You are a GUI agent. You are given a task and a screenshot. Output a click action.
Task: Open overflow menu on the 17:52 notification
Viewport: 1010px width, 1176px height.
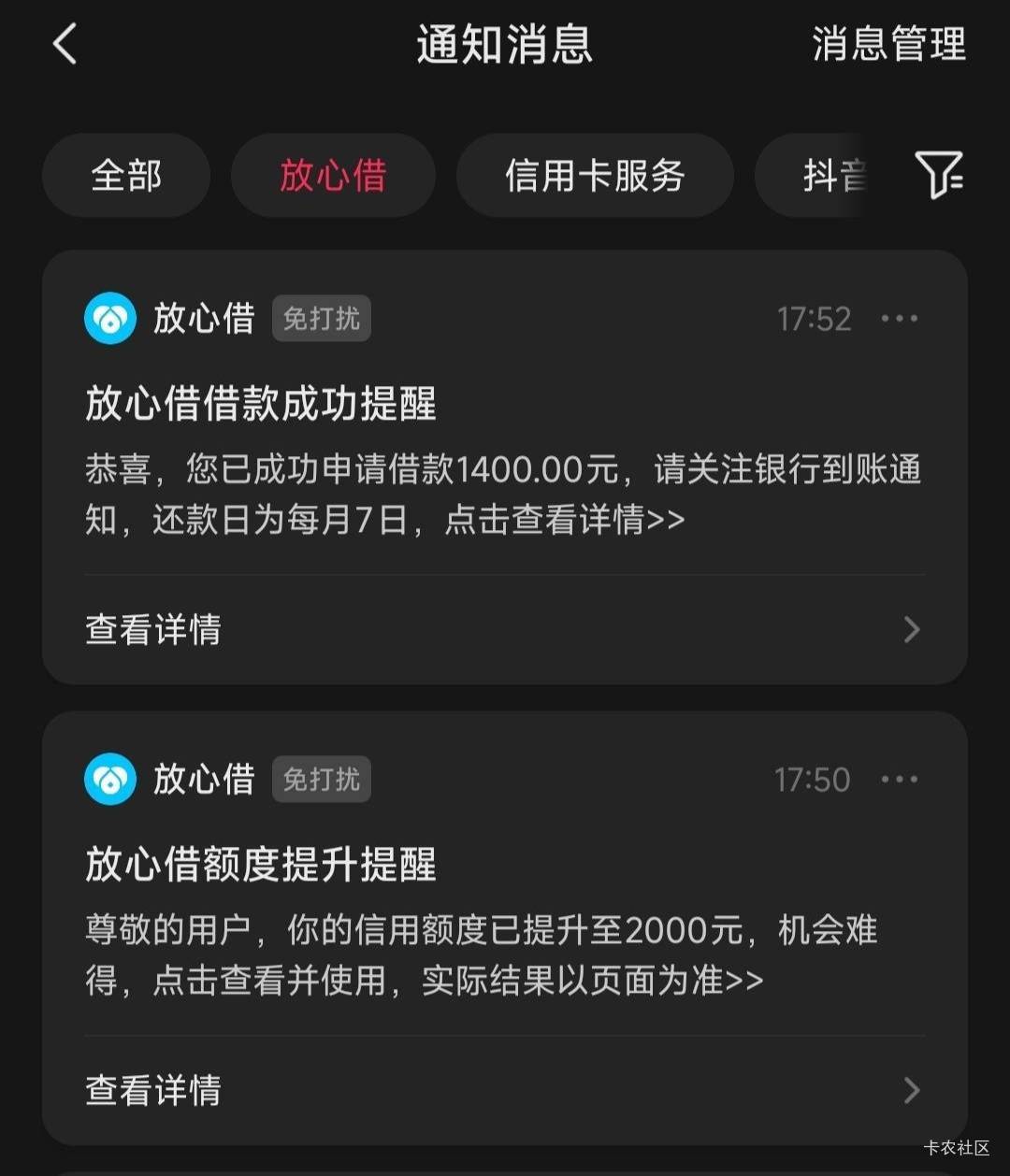900,319
